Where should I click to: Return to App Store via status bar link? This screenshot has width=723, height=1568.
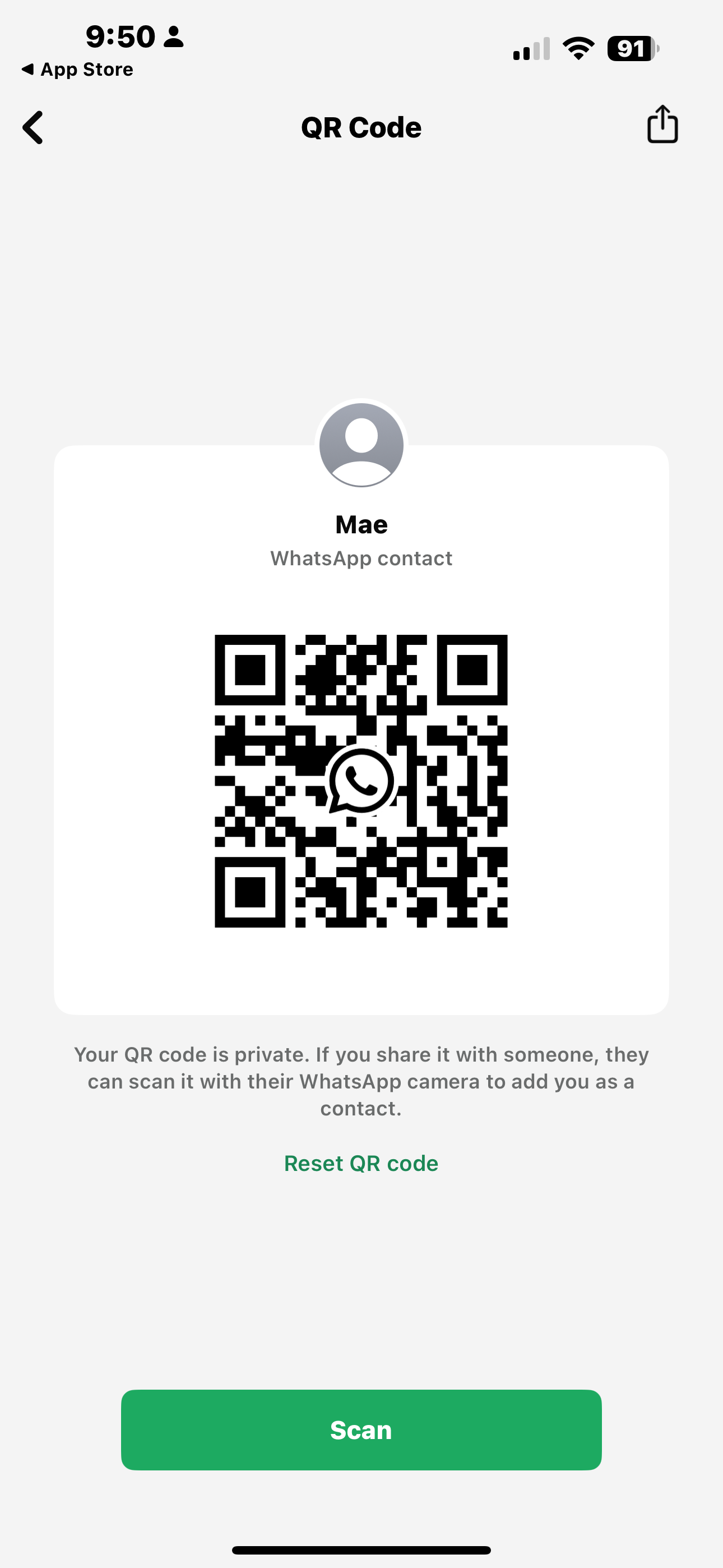click(77, 70)
